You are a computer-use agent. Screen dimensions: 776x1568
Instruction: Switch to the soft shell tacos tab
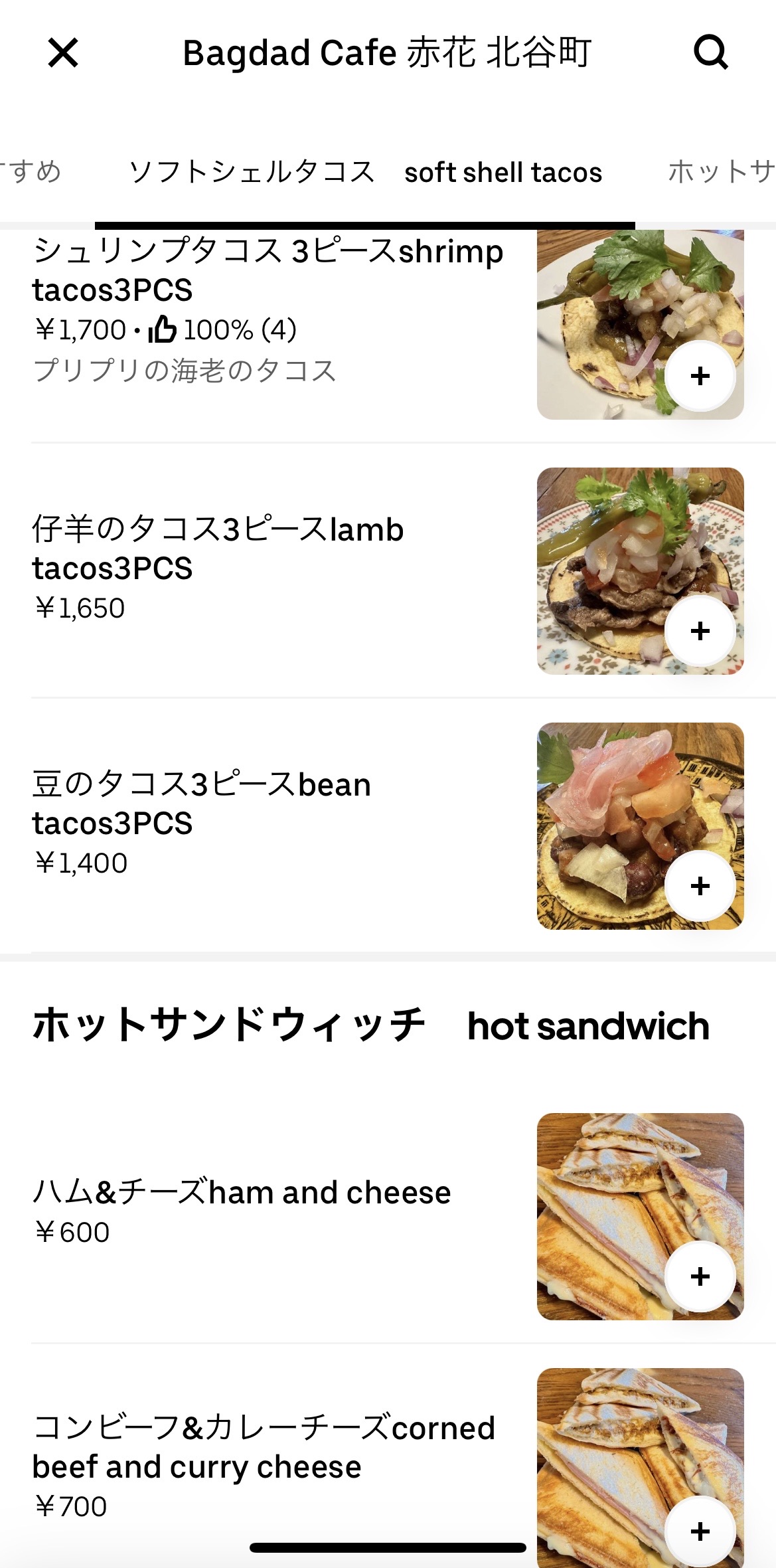[365, 173]
